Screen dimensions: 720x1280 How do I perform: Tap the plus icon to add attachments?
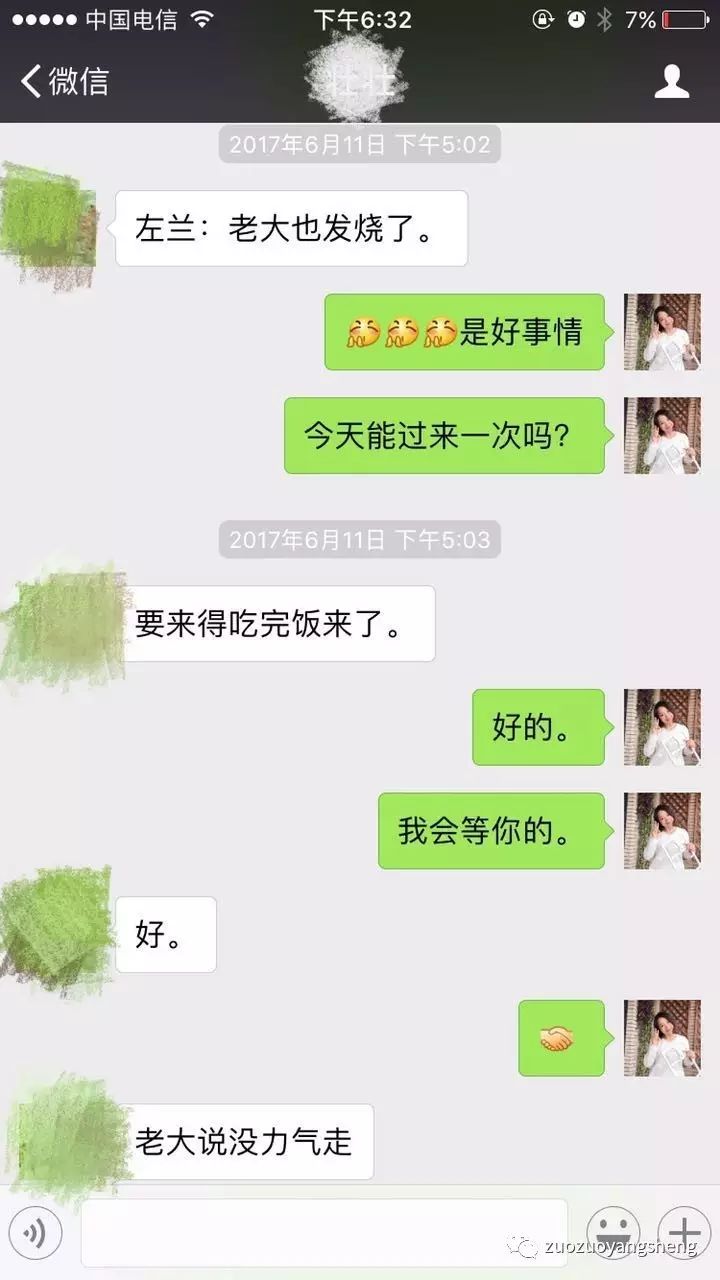(684, 1231)
